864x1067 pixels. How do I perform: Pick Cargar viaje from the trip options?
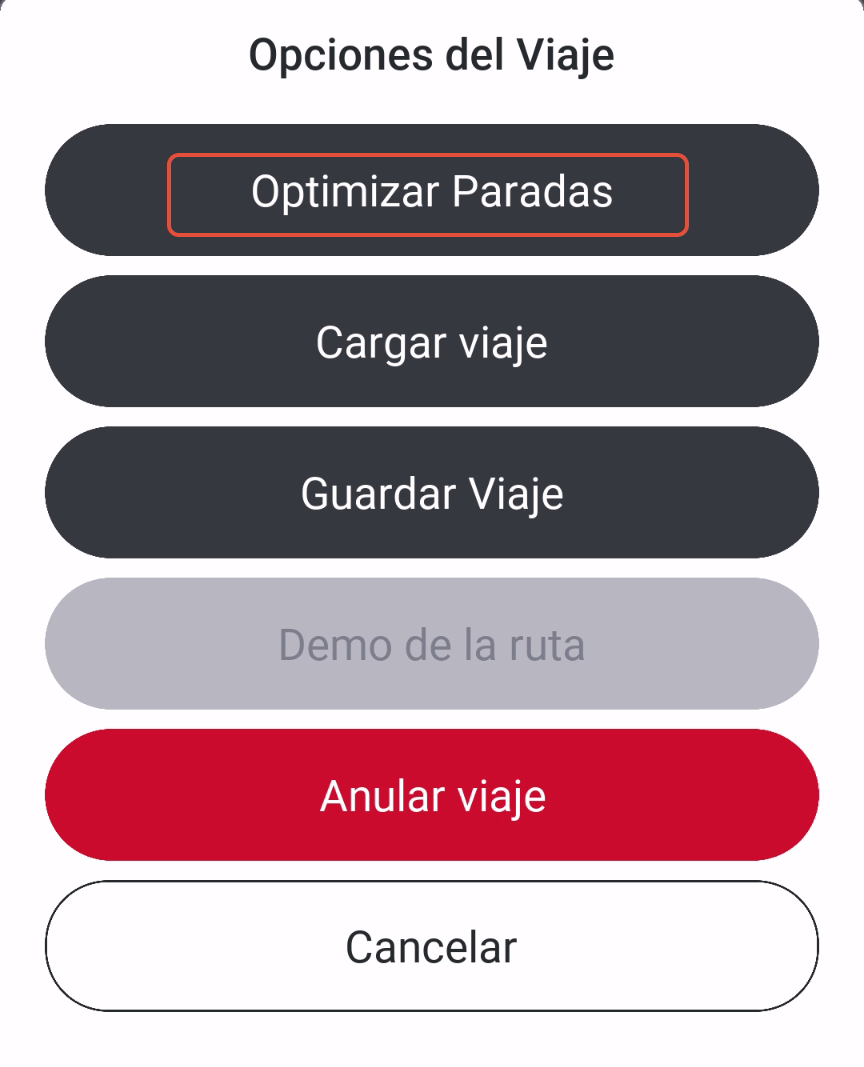point(430,341)
